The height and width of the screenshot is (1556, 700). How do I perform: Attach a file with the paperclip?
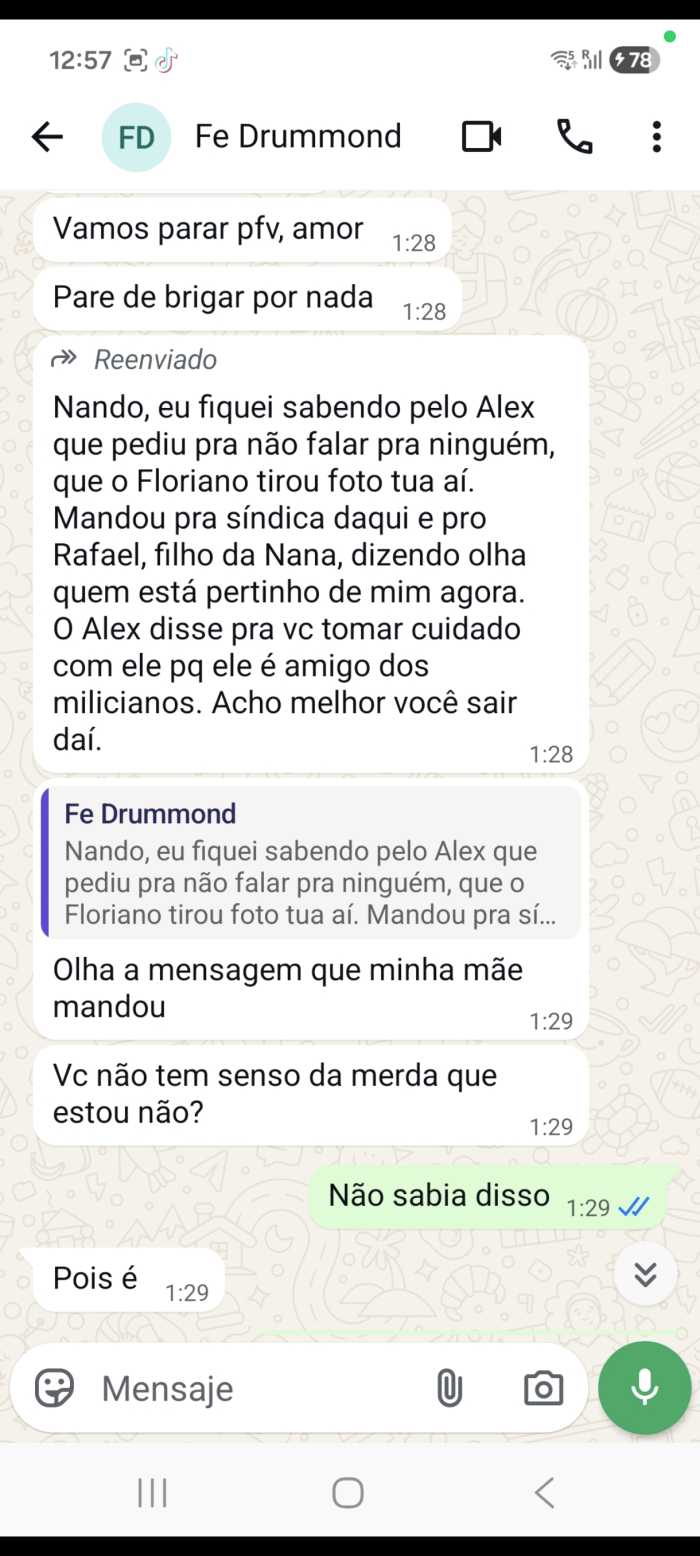(x=449, y=1388)
